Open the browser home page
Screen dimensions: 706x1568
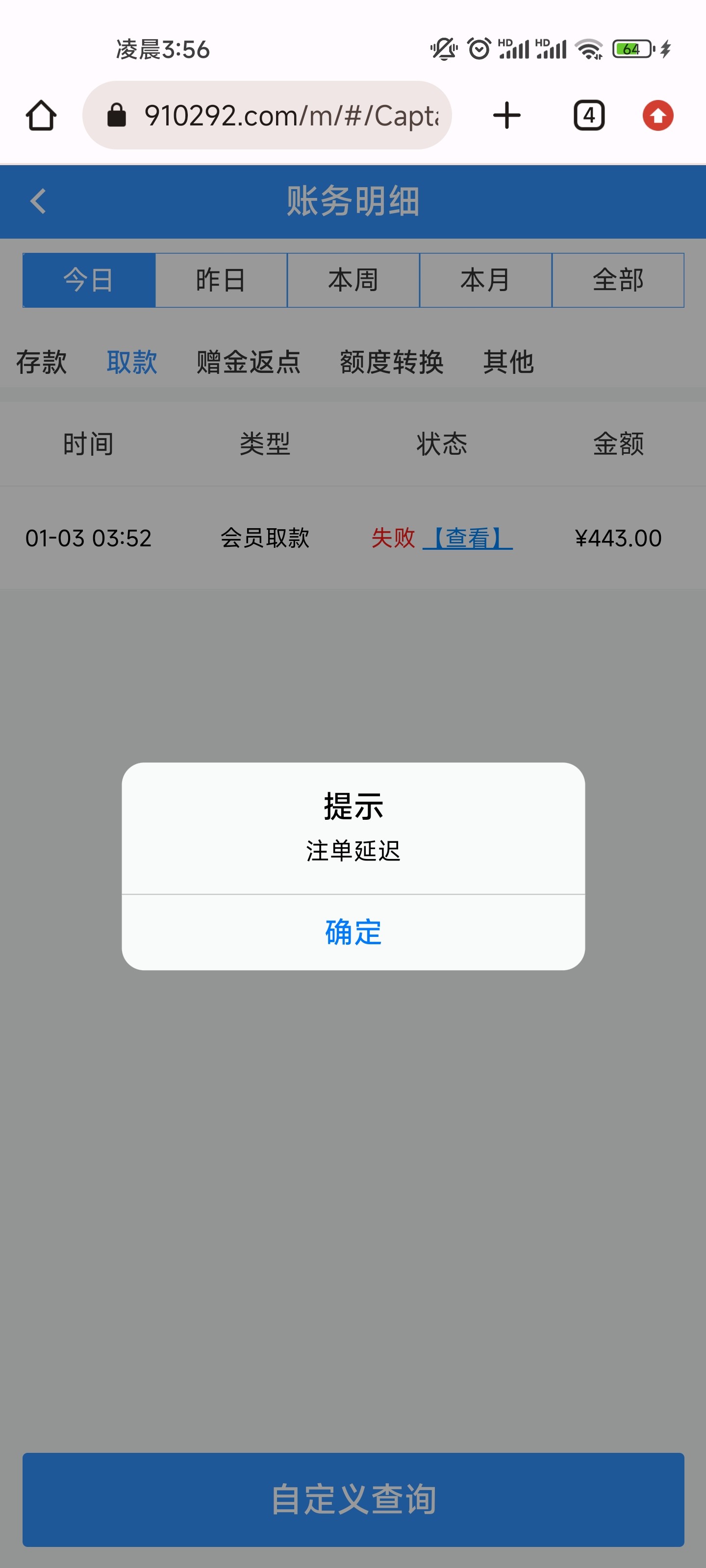coord(41,116)
